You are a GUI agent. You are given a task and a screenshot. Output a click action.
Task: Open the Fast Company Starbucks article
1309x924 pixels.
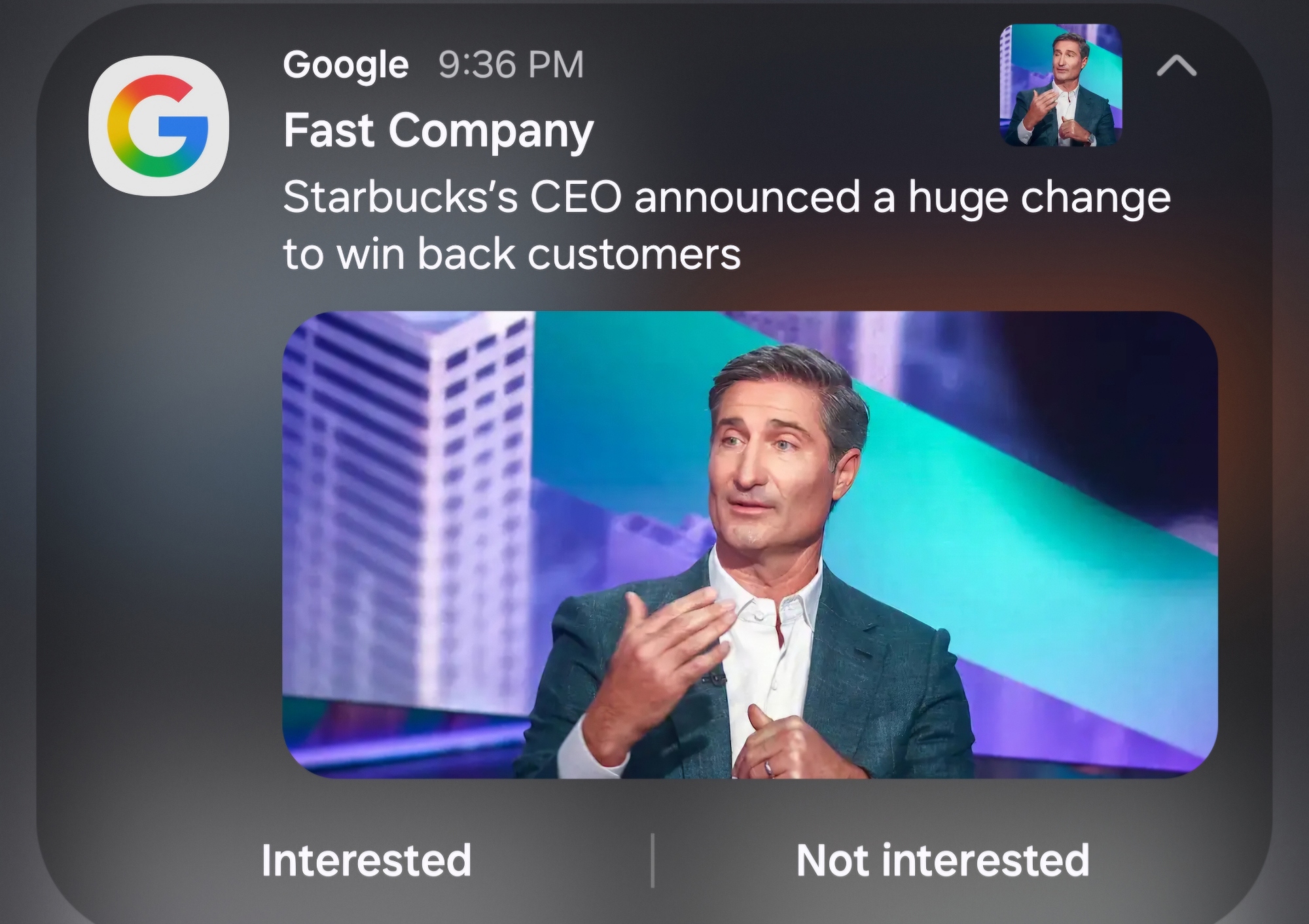[x=726, y=224]
